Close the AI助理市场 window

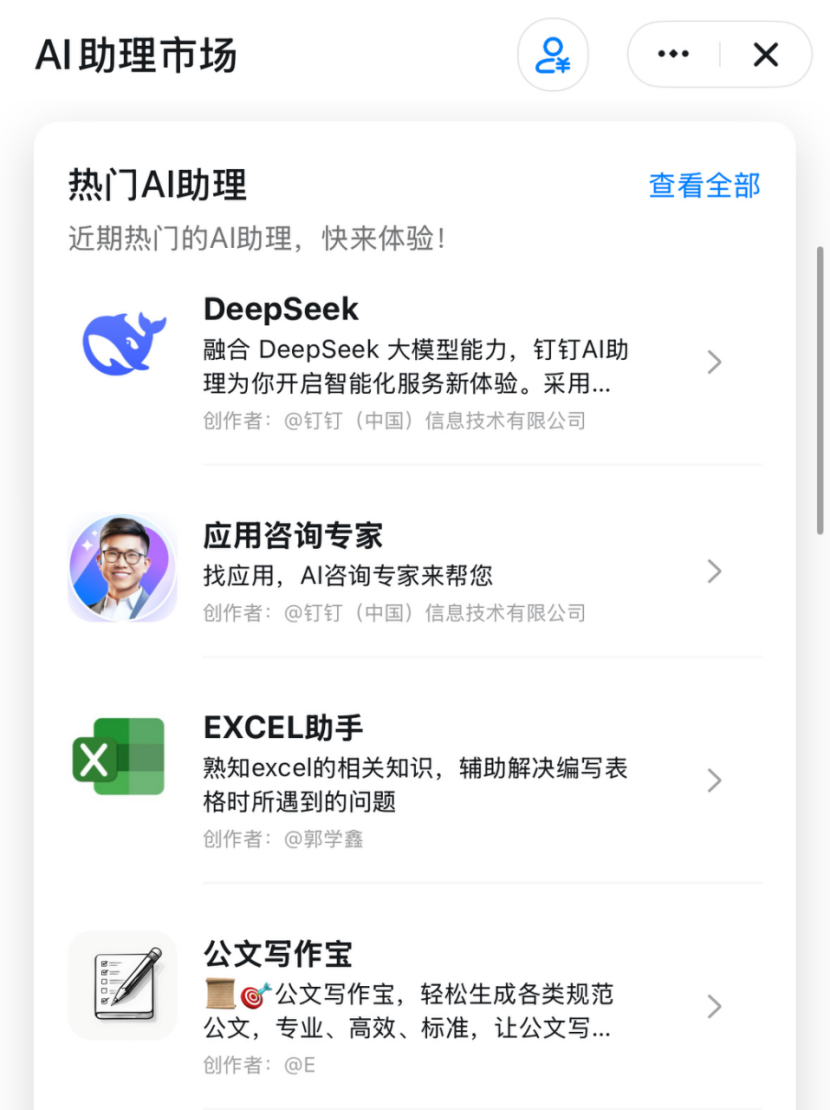tap(765, 55)
